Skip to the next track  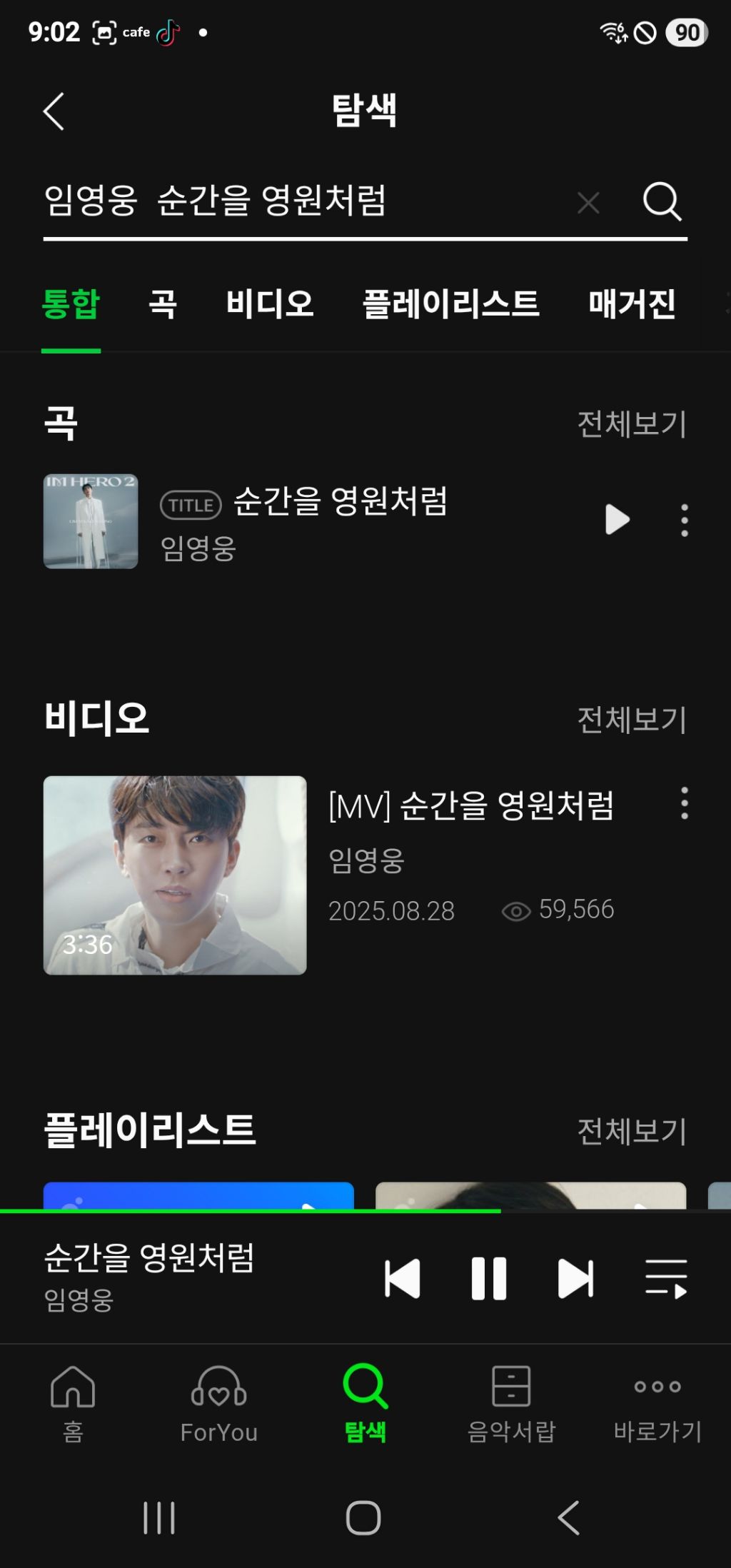coord(575,1278)
